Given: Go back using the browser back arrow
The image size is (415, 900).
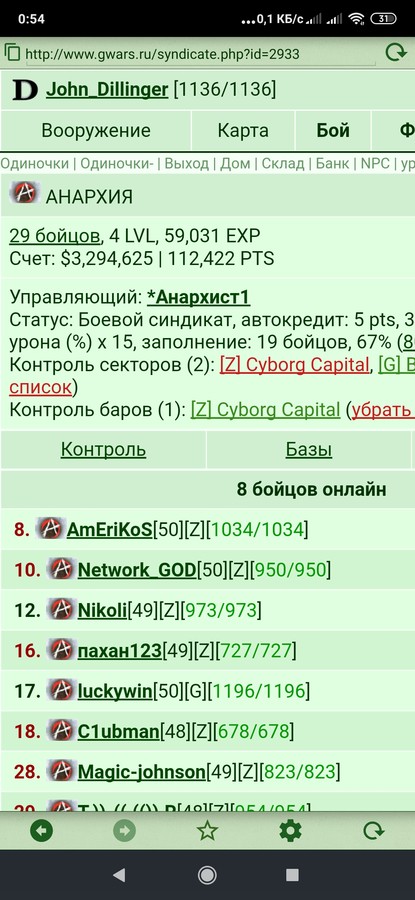Looking at the screenshot, I should coord(41,831).
